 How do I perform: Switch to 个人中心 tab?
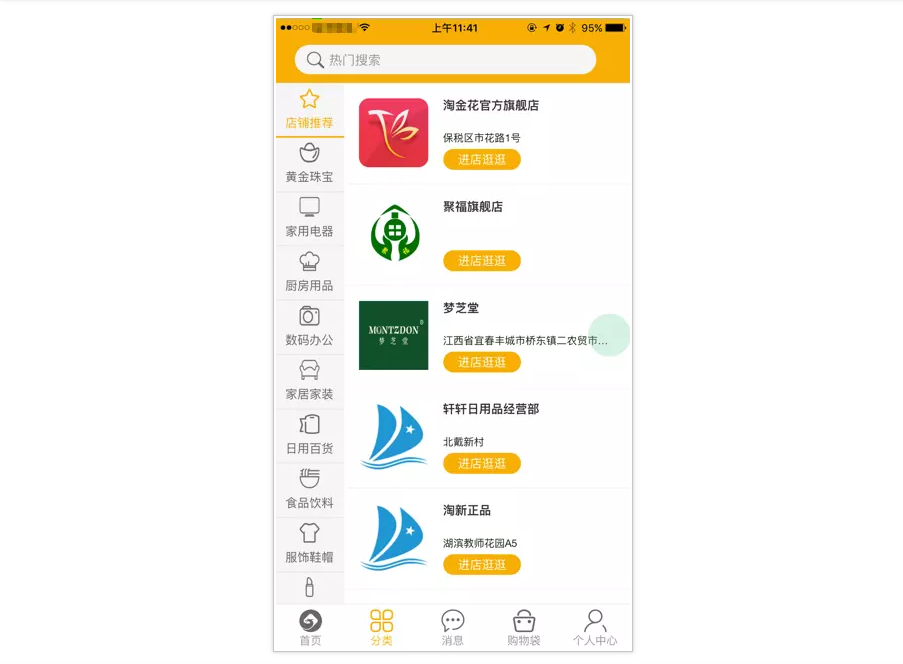point(595,628)
